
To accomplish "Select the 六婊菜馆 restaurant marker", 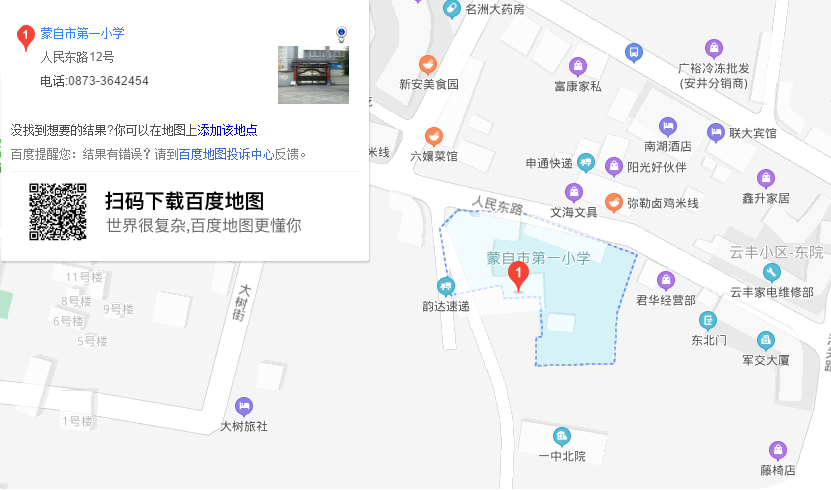I will coord(433,136).
